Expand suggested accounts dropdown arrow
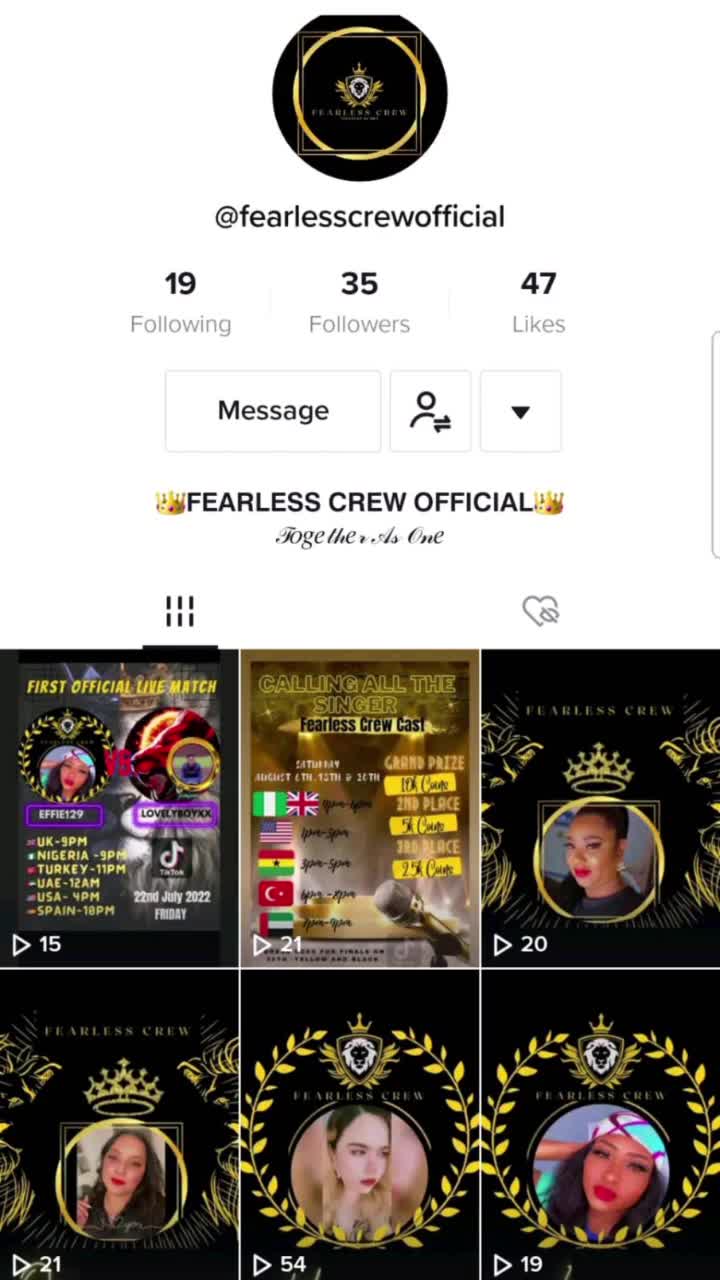720x1280 pixels. point(520,411)
